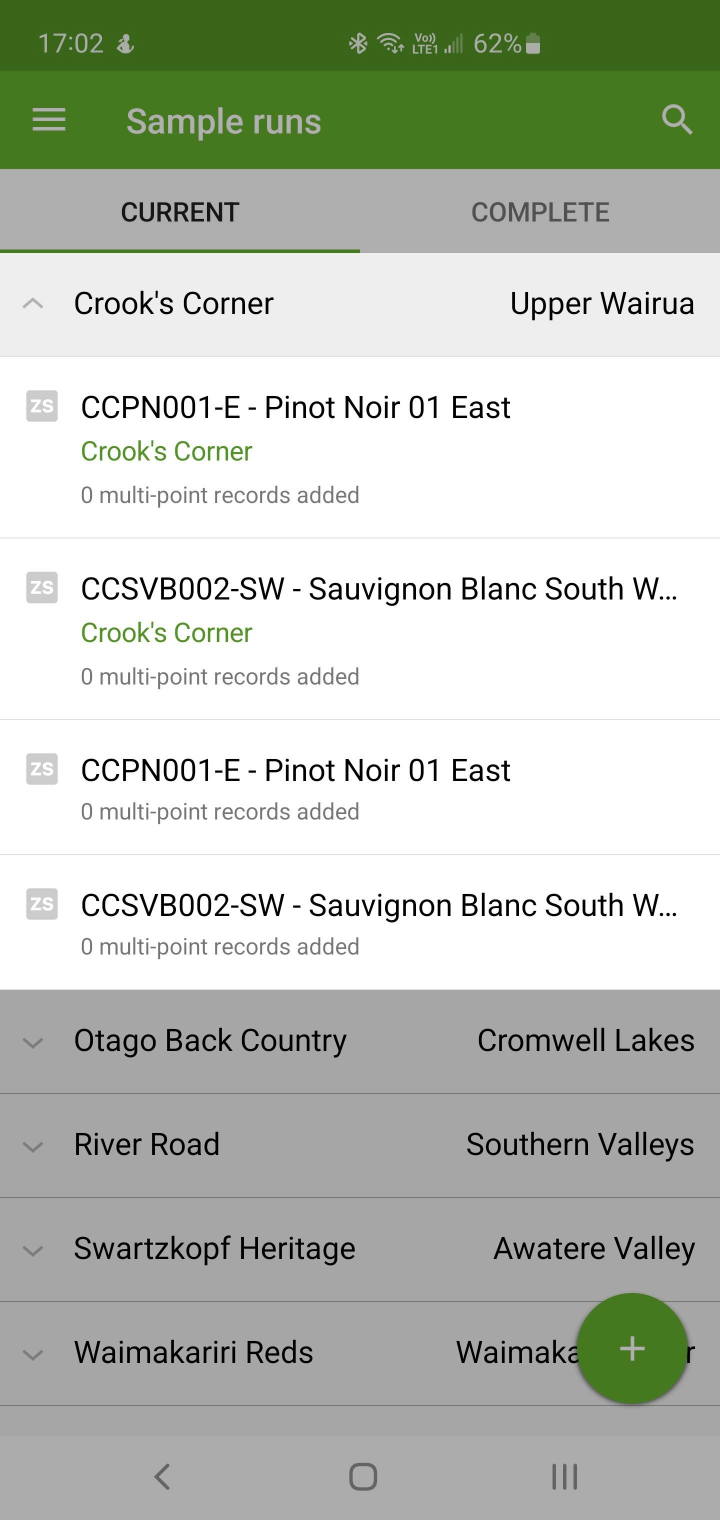Search the sample runs
The height and width of the screenshot is (1520, 720).
pos(677,121)
